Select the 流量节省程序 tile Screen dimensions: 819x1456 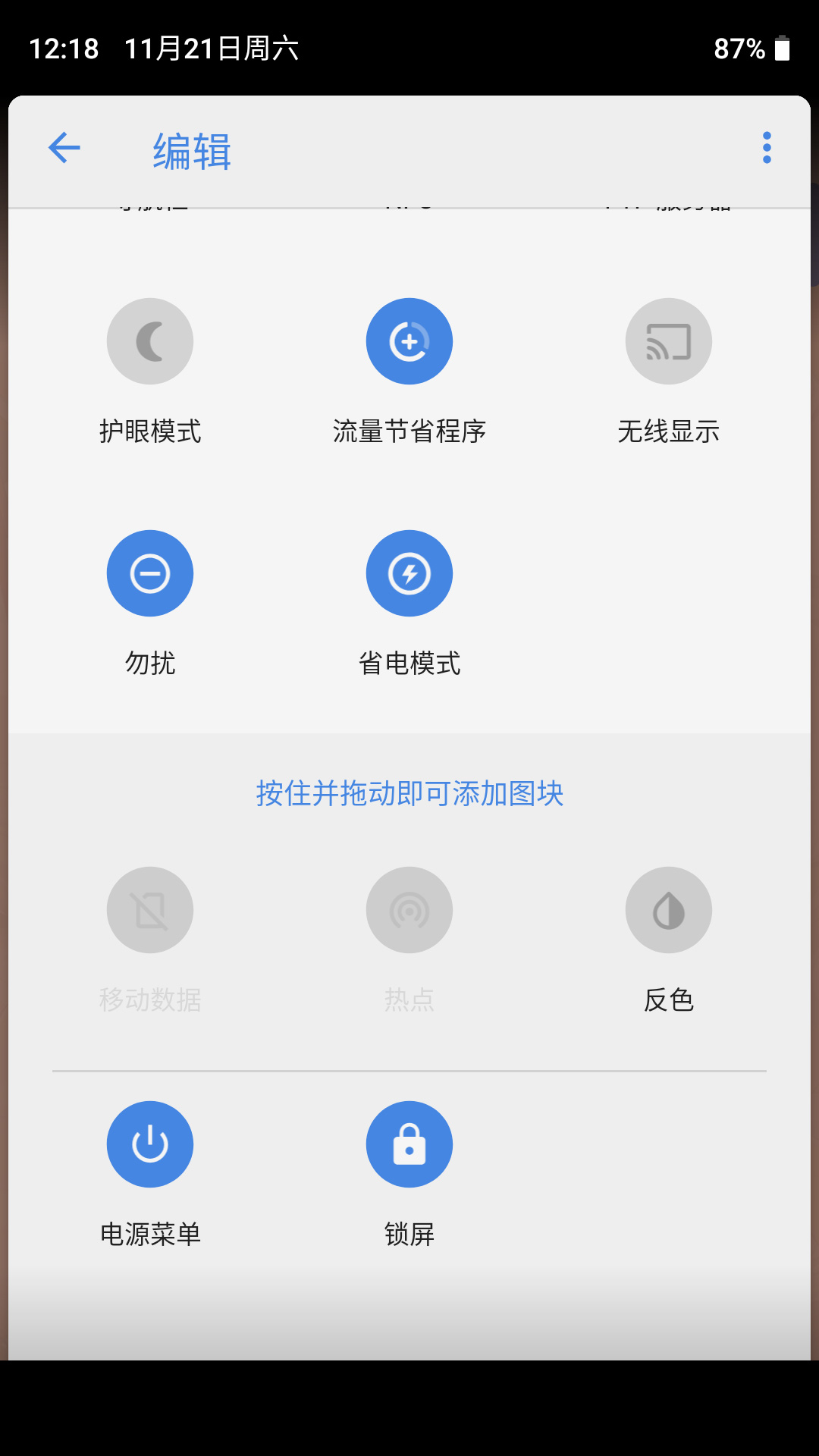(x=409, y=342)
